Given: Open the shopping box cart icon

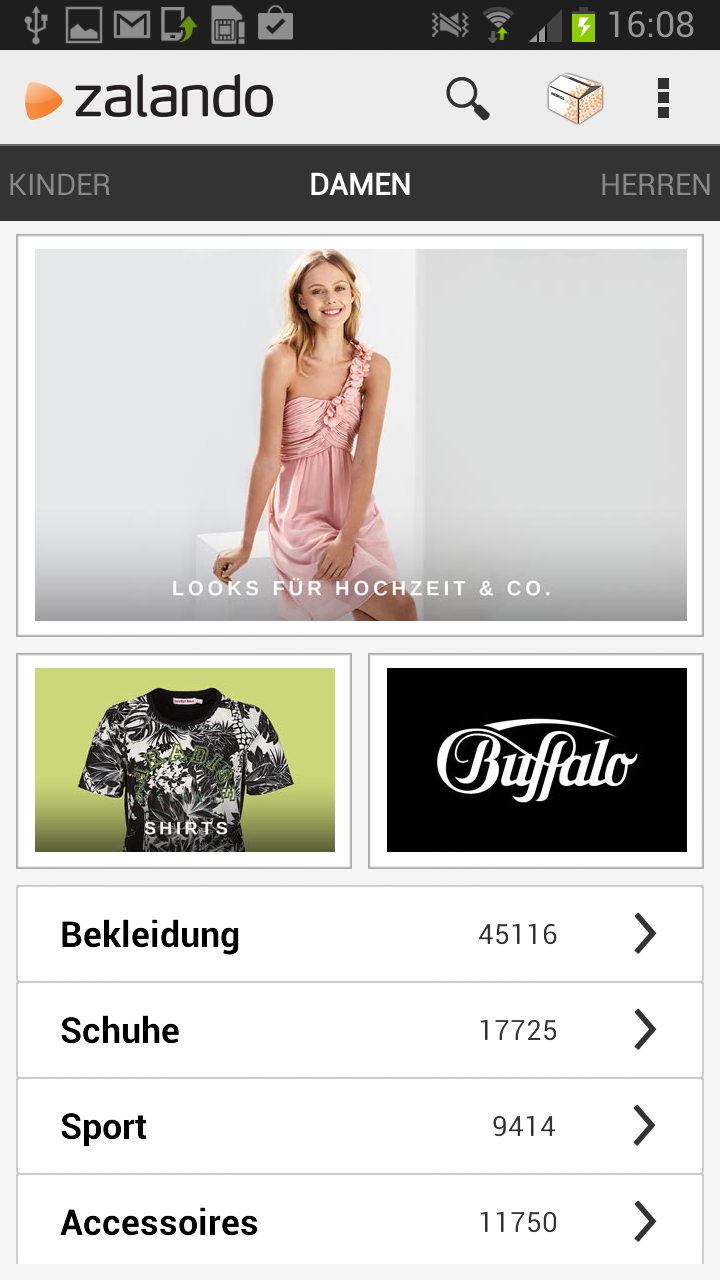Looking at the screenshot, I should [x=575, y=99].
